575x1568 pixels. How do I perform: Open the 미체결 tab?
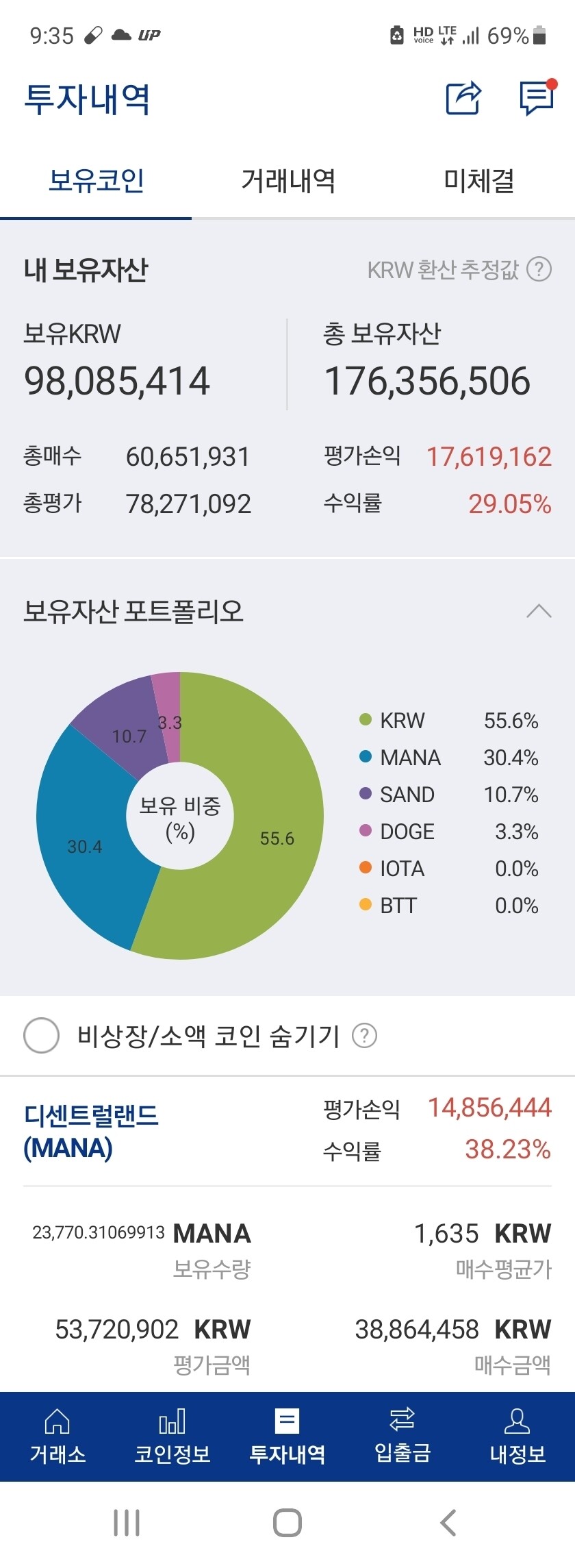[478, 180]
